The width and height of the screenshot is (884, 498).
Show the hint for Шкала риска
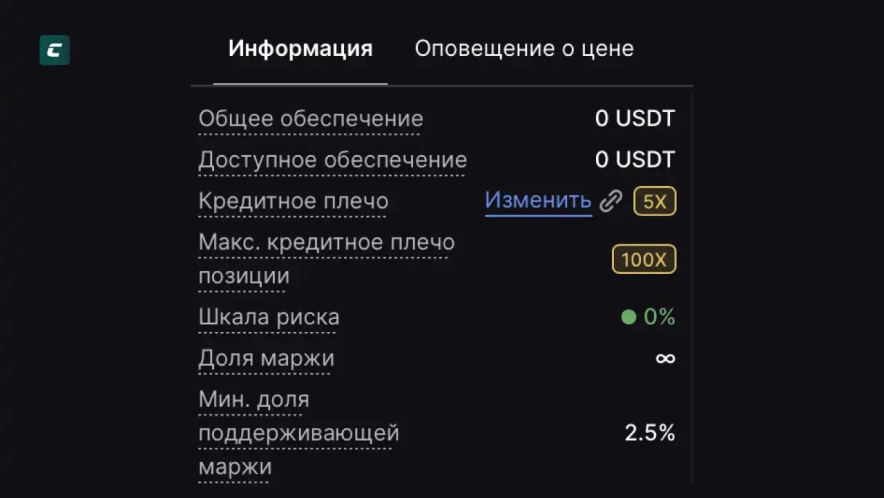[x=269, y=317]
